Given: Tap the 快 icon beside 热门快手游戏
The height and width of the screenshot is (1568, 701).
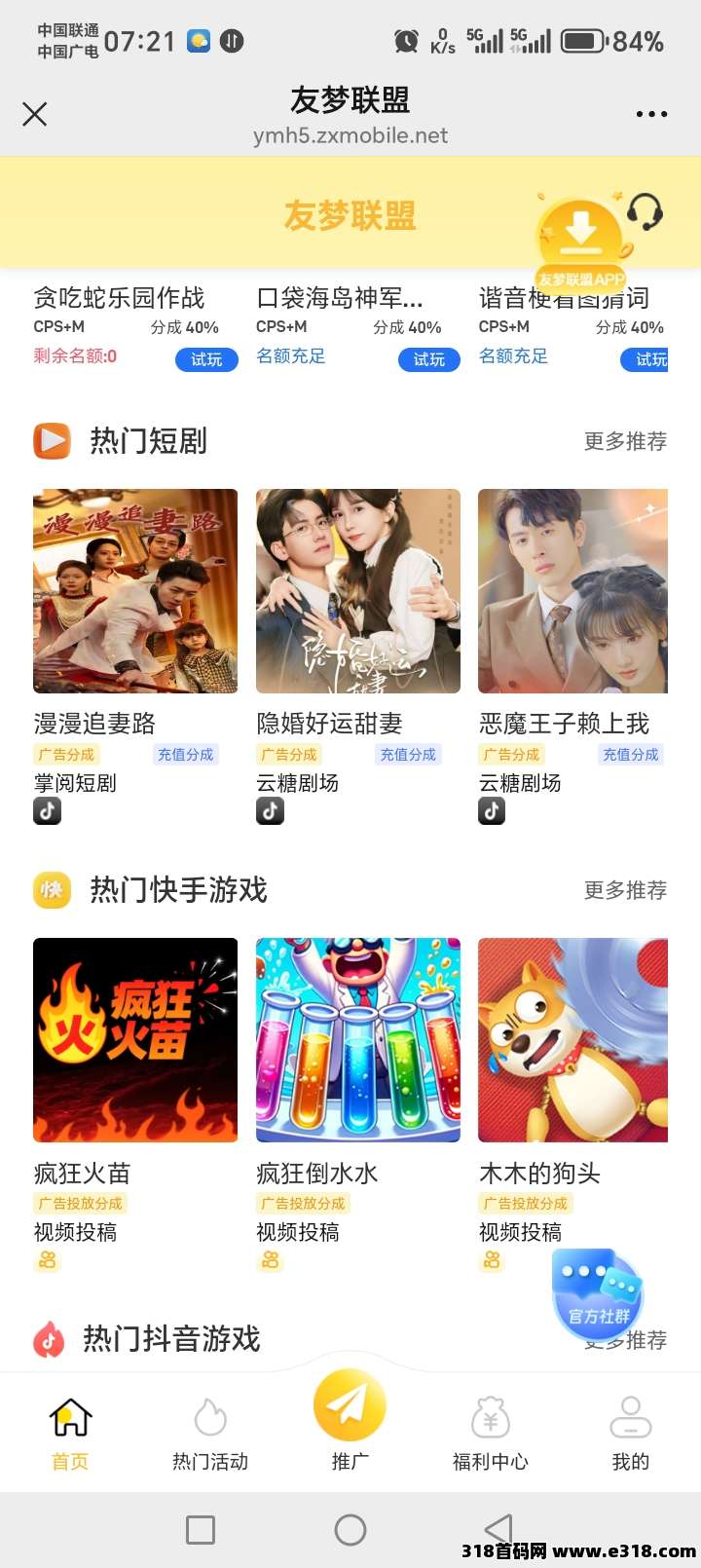Looking at the screenshot, I should [x=52, y=889].
